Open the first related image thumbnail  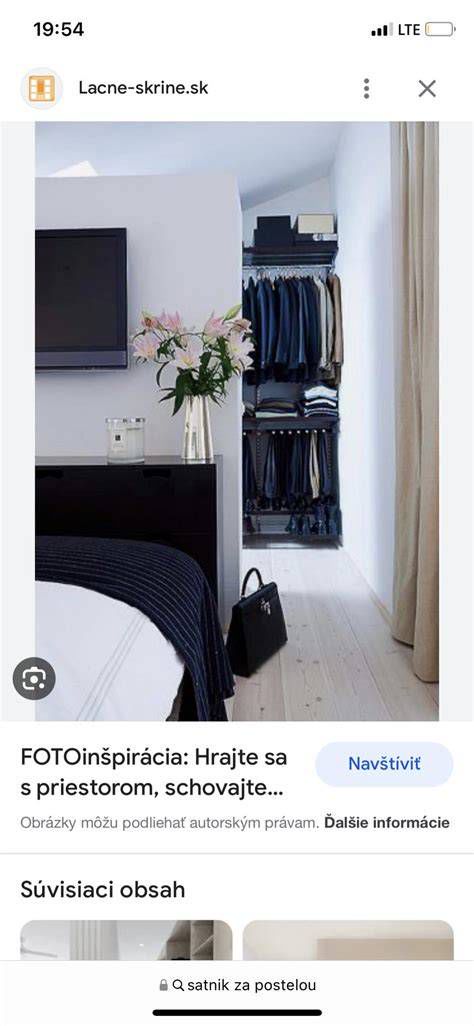tap(126, 940)
